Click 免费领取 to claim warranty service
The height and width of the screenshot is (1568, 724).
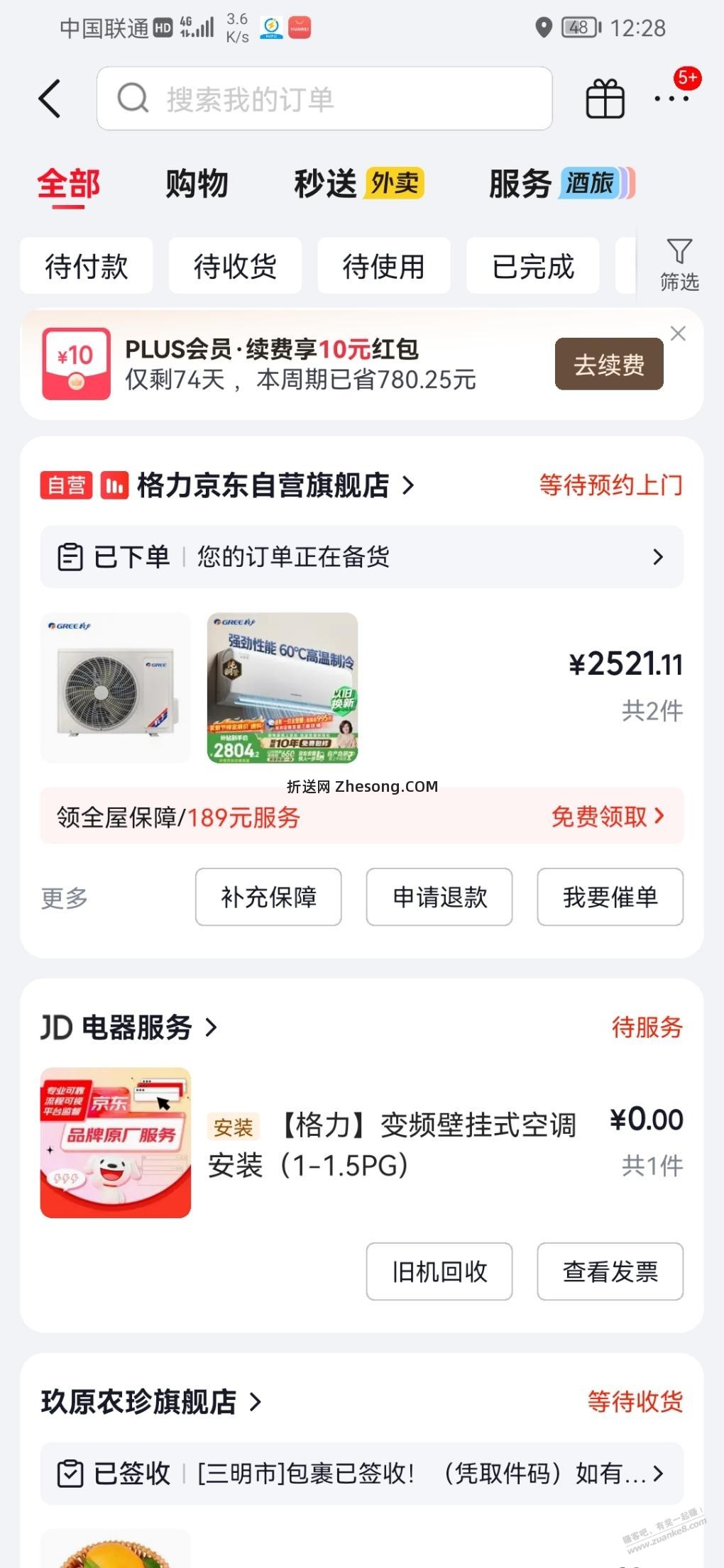[x=603, y=817]
